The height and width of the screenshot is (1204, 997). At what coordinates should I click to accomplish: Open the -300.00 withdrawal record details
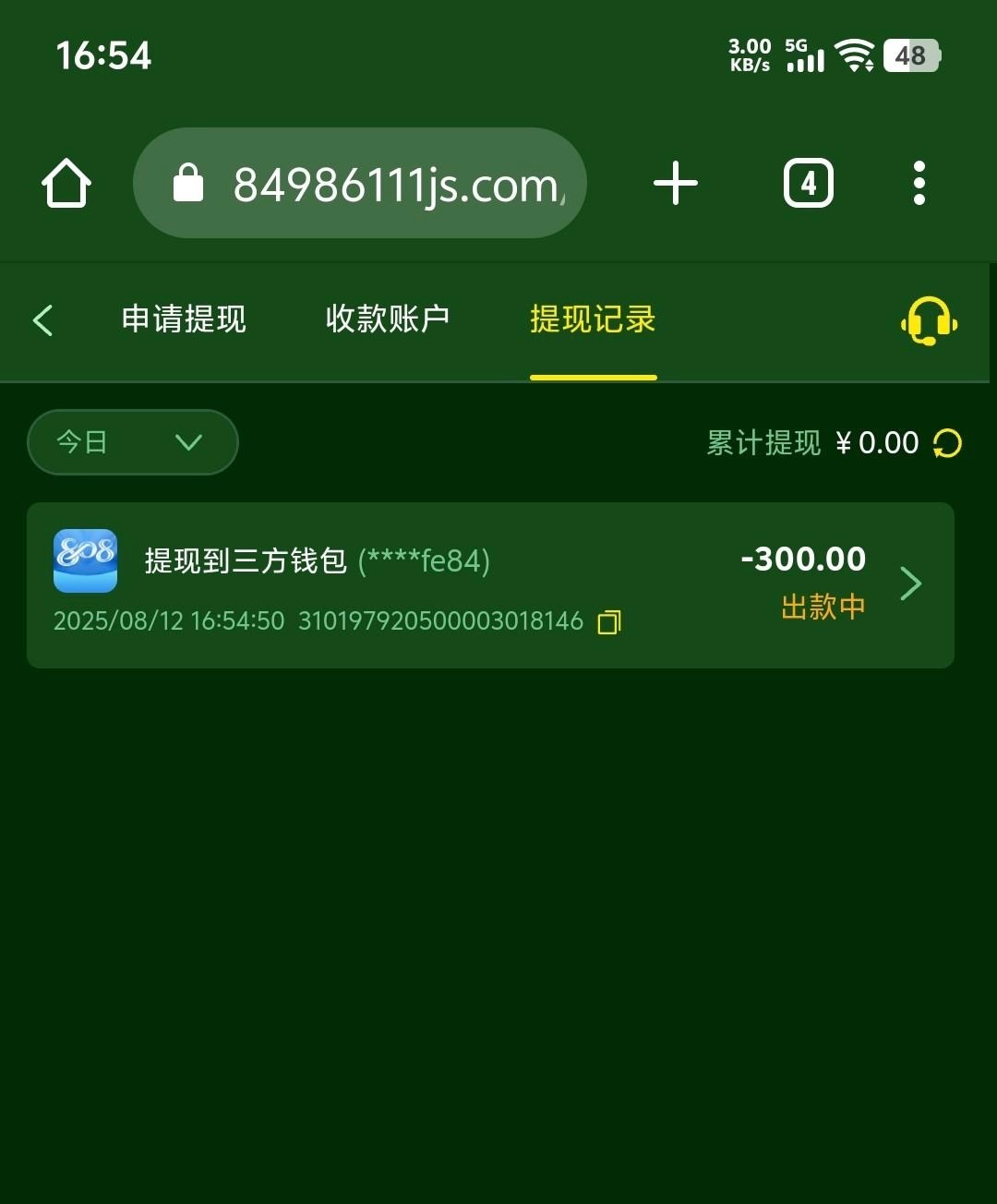click(910, 584)
